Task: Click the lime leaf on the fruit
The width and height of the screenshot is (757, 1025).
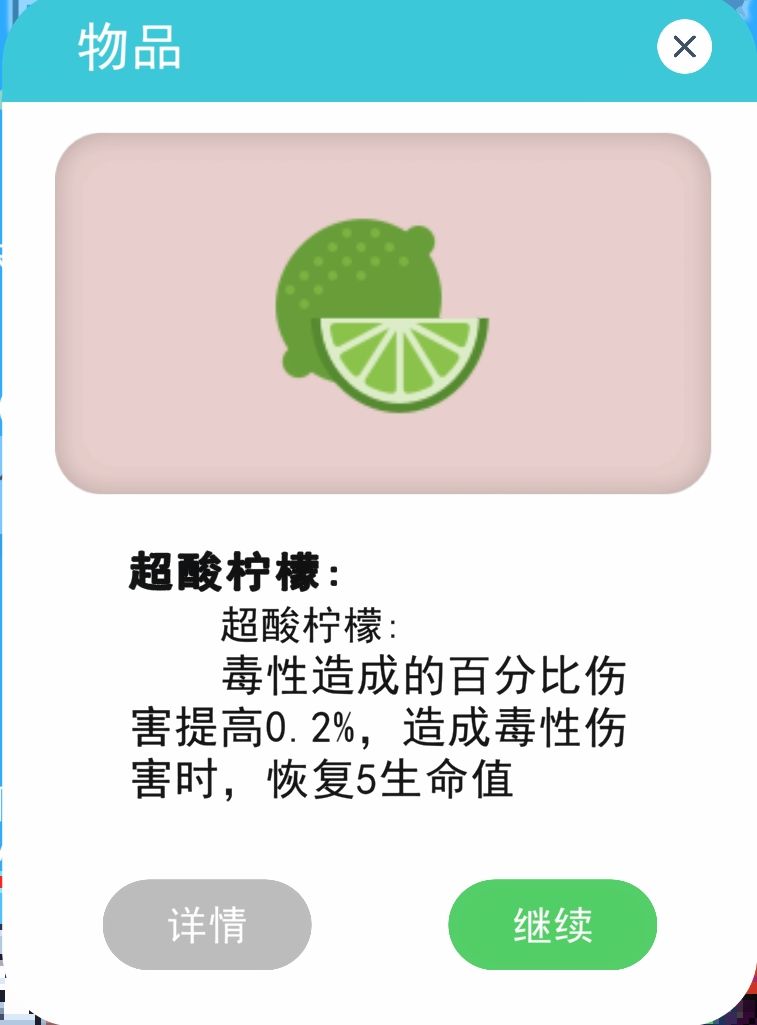Action: 420,235
